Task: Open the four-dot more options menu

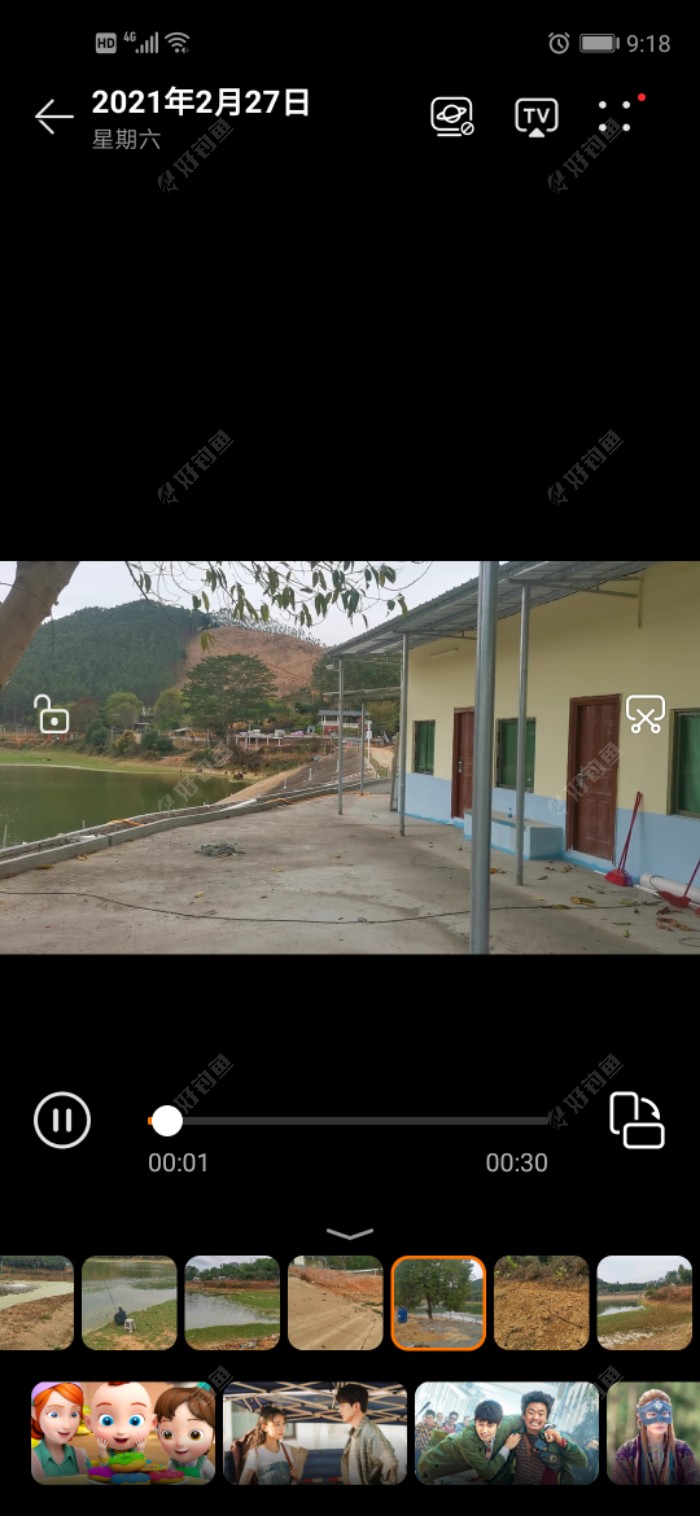Action: (615, 117)
